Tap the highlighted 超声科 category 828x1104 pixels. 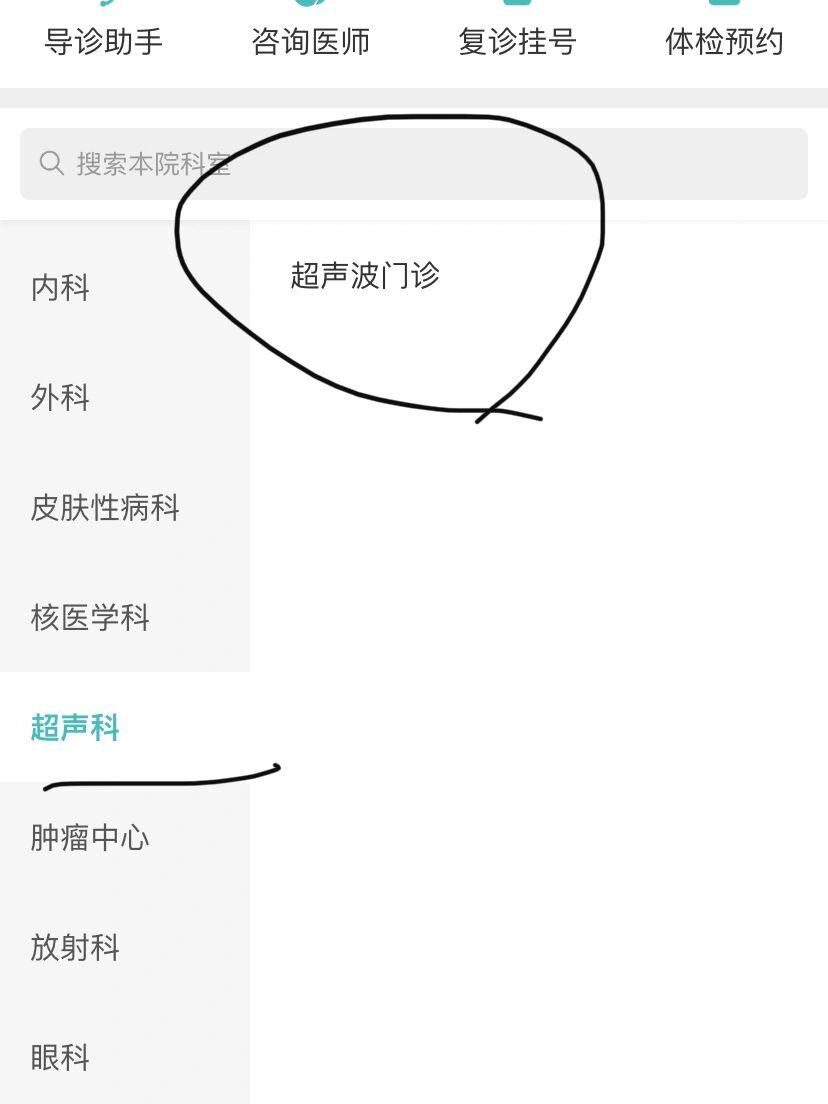(75, 728)
